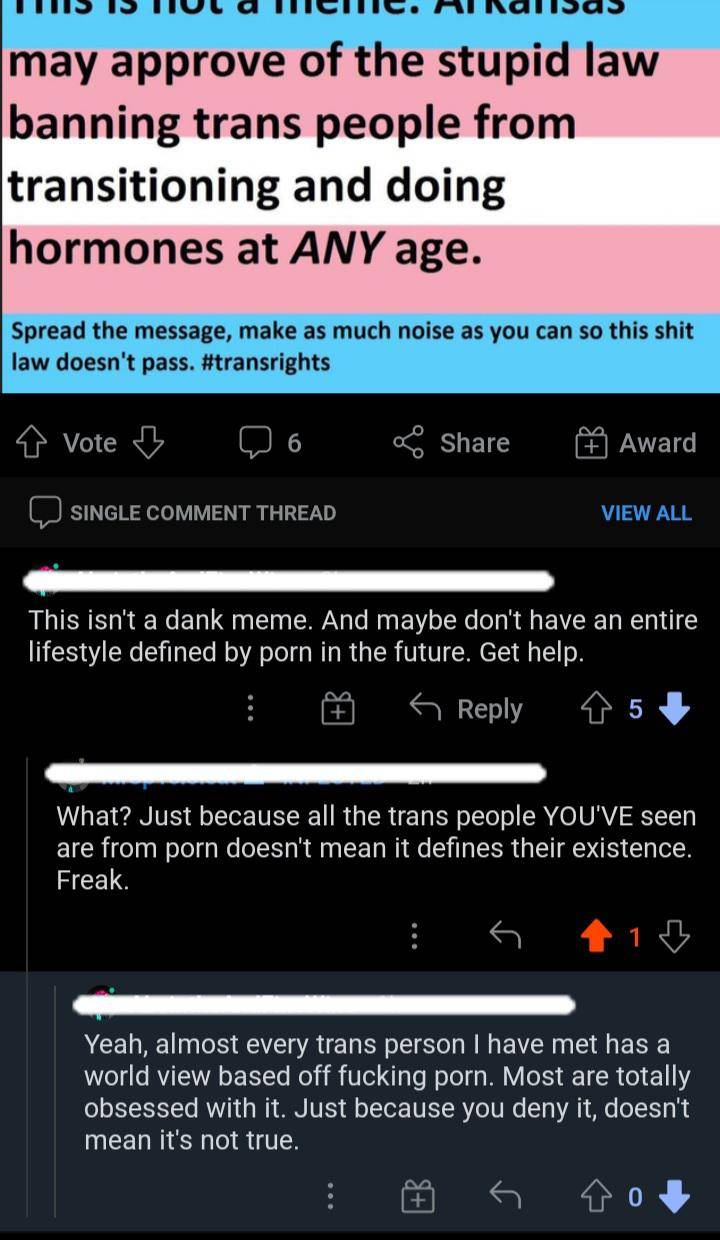Reply to the 'dank meme' comment
The image size is (720, 1240).
[466, 709]
